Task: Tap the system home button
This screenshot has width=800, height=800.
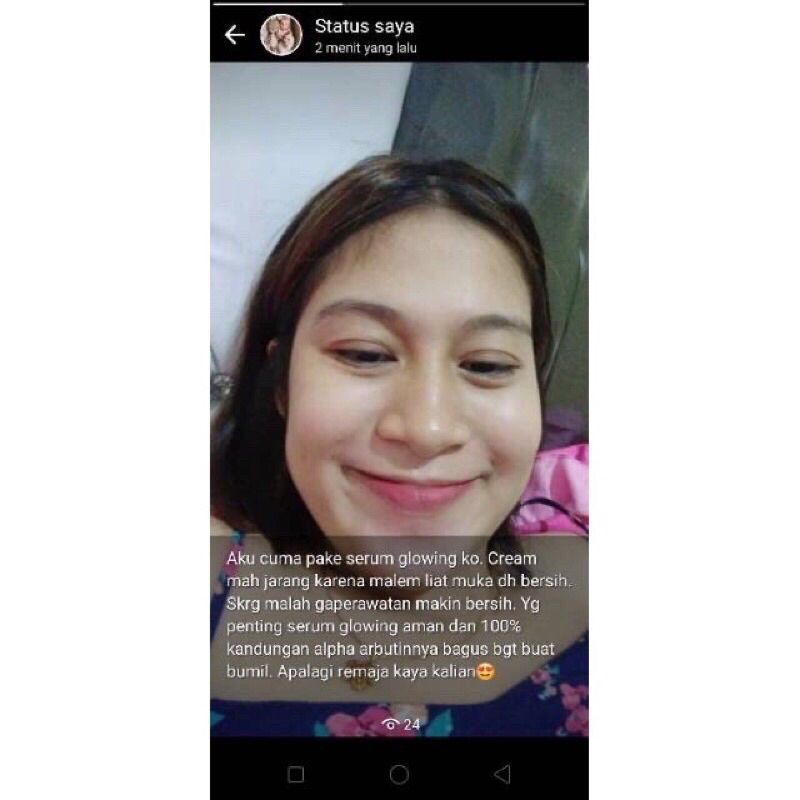Action: coord(399,774)
